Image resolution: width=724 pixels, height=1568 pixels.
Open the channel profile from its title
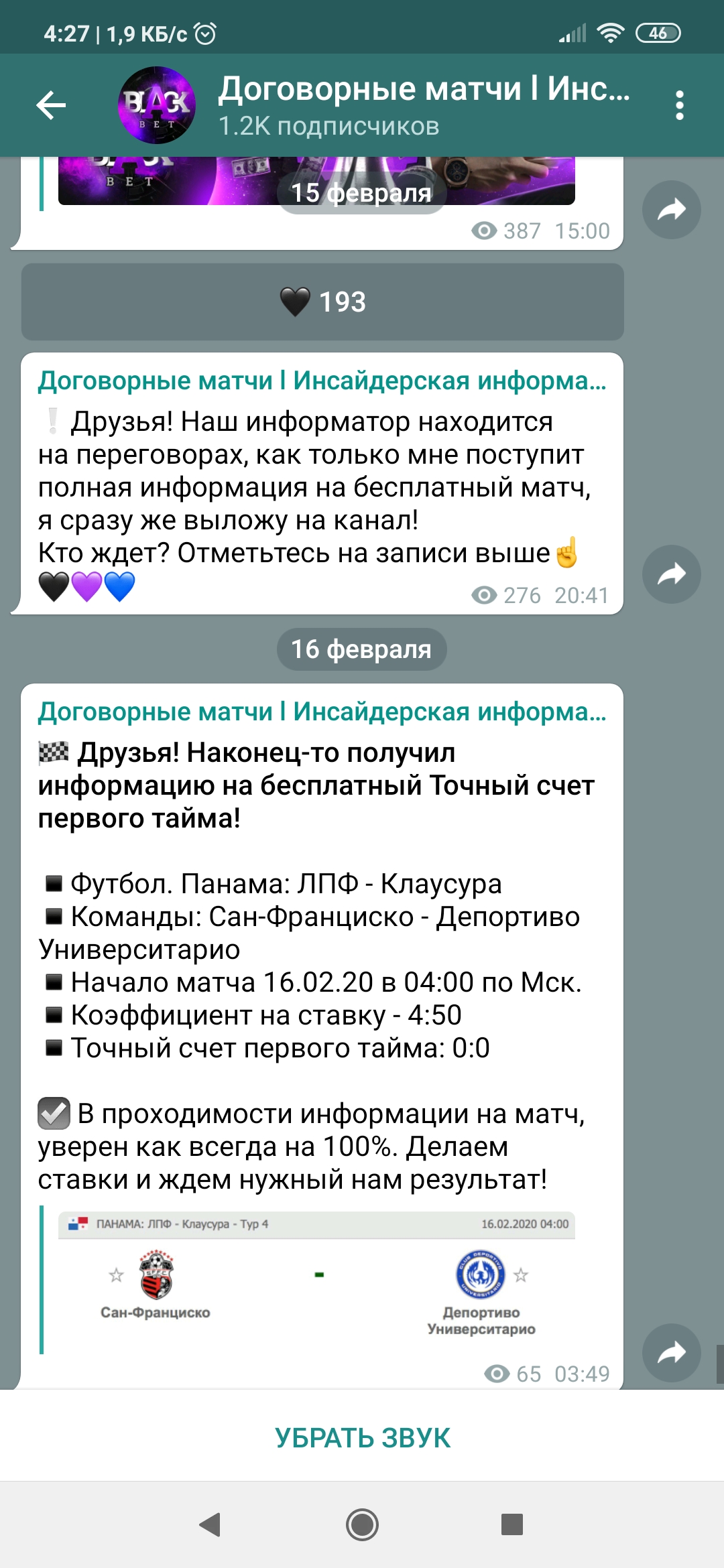point(424,89)
